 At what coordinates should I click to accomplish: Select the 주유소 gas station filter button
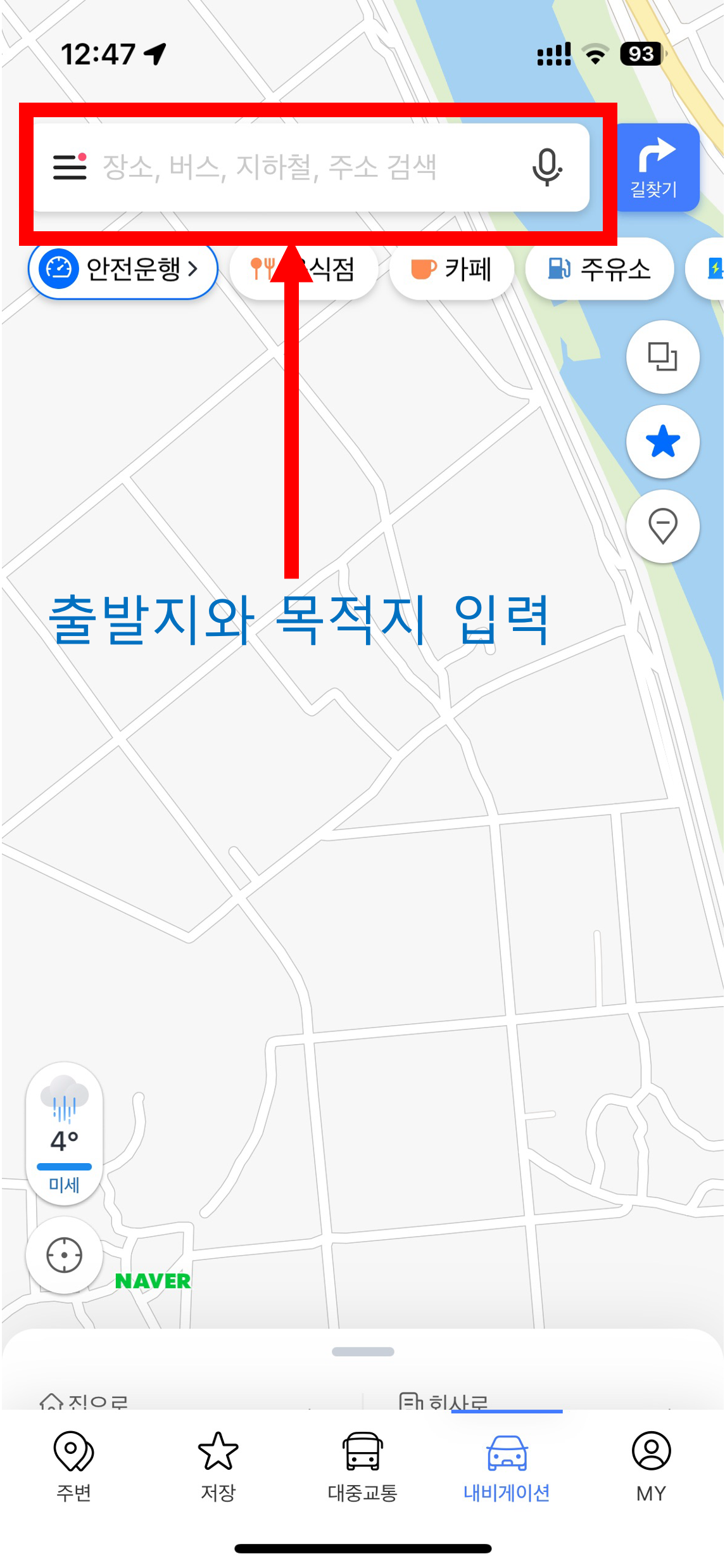pyautogui.click(x=599, y=269)
